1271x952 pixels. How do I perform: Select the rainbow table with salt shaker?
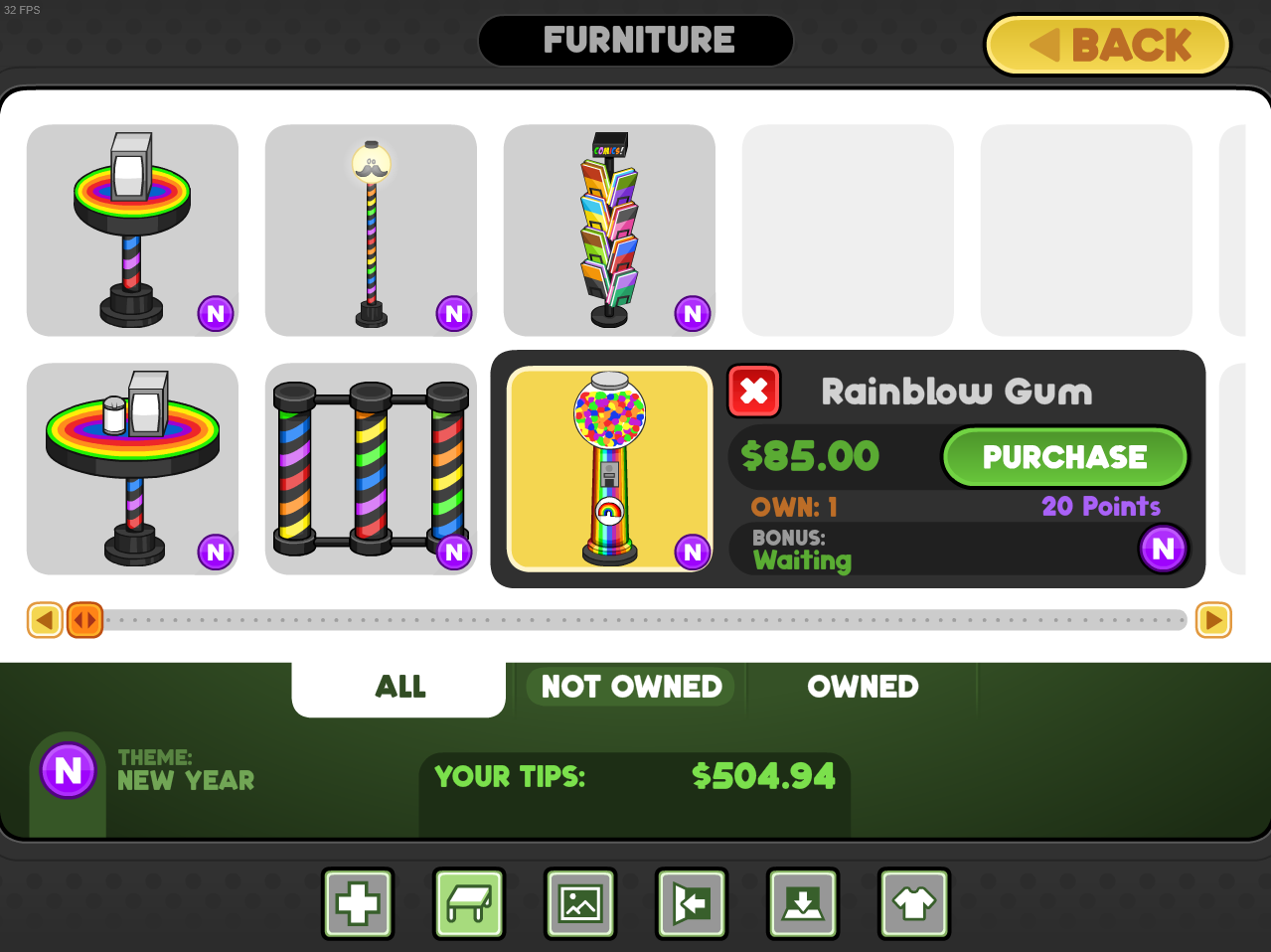[132, 469]
